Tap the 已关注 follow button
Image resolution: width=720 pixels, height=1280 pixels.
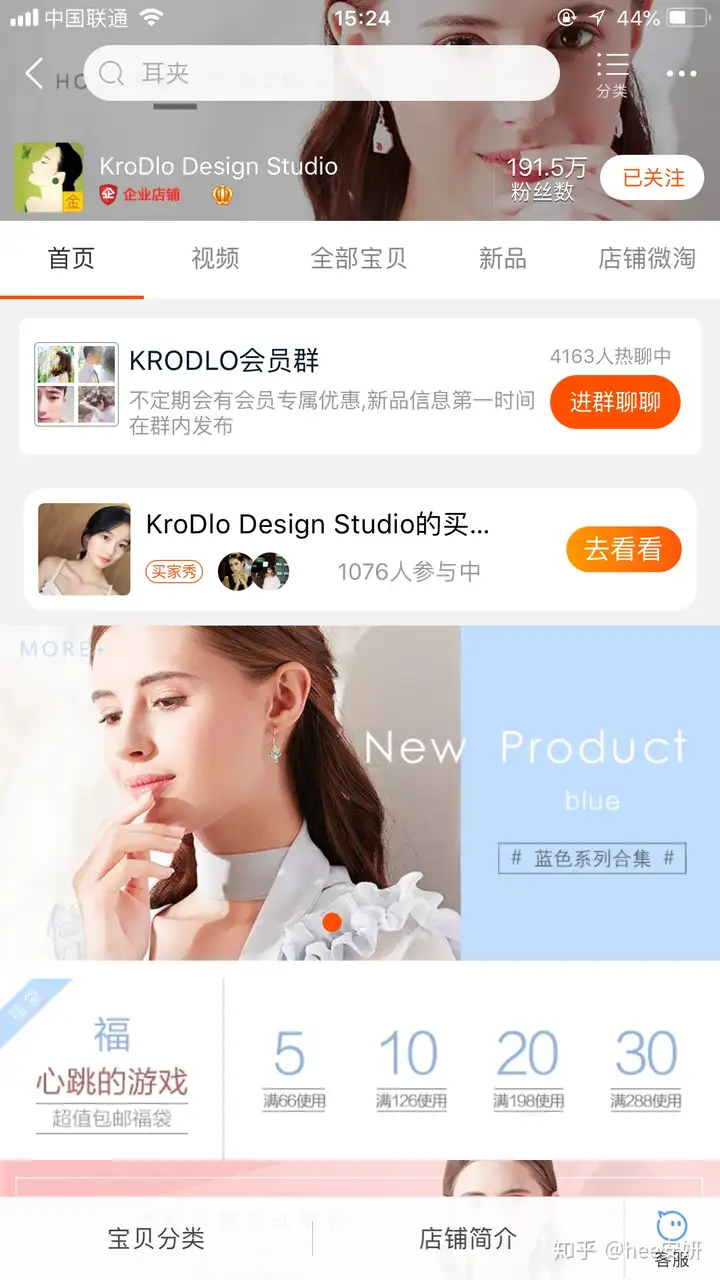tap(652, 178)
